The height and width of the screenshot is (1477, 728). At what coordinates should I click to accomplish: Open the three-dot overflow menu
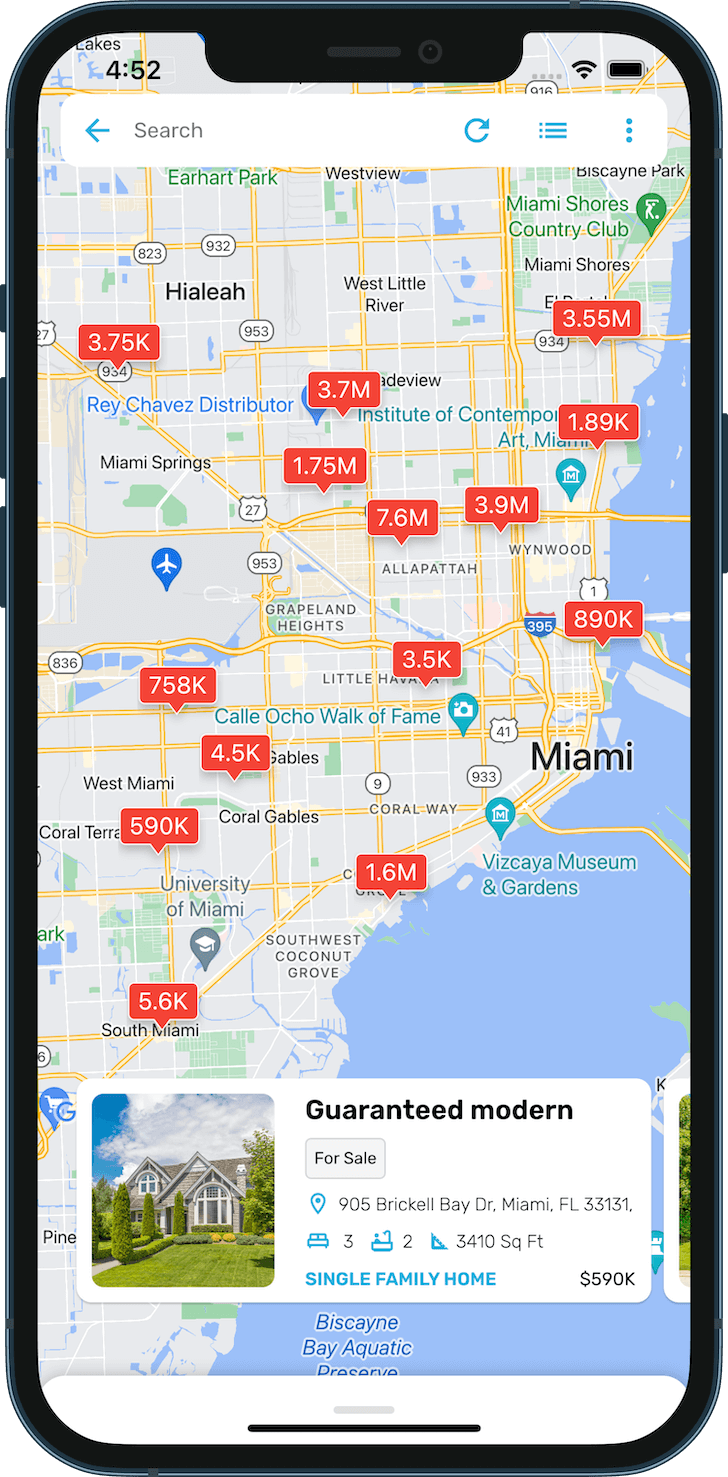pyautogui.click(x=628, y=130)
